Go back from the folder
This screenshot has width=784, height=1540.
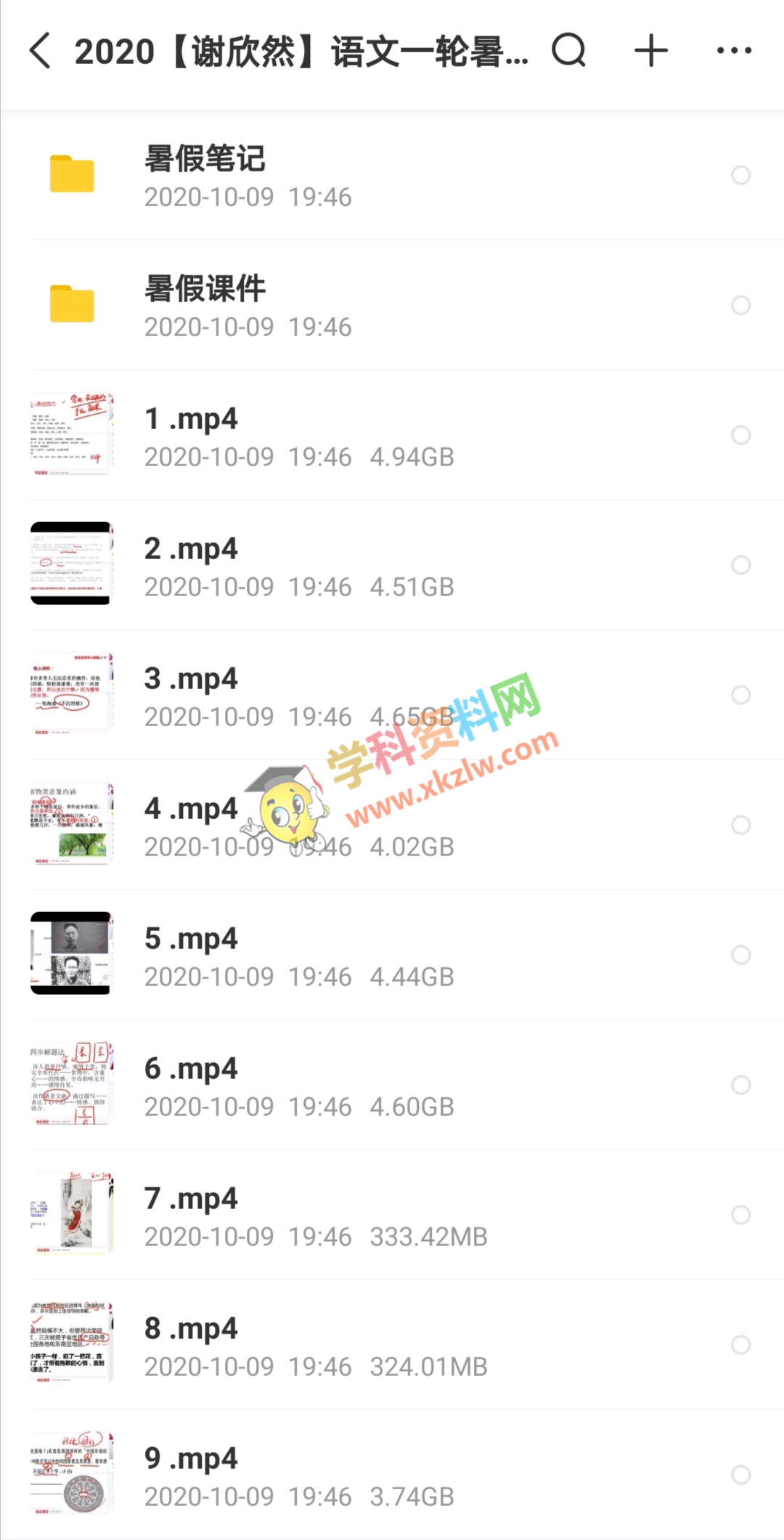[x=41, y=51]
